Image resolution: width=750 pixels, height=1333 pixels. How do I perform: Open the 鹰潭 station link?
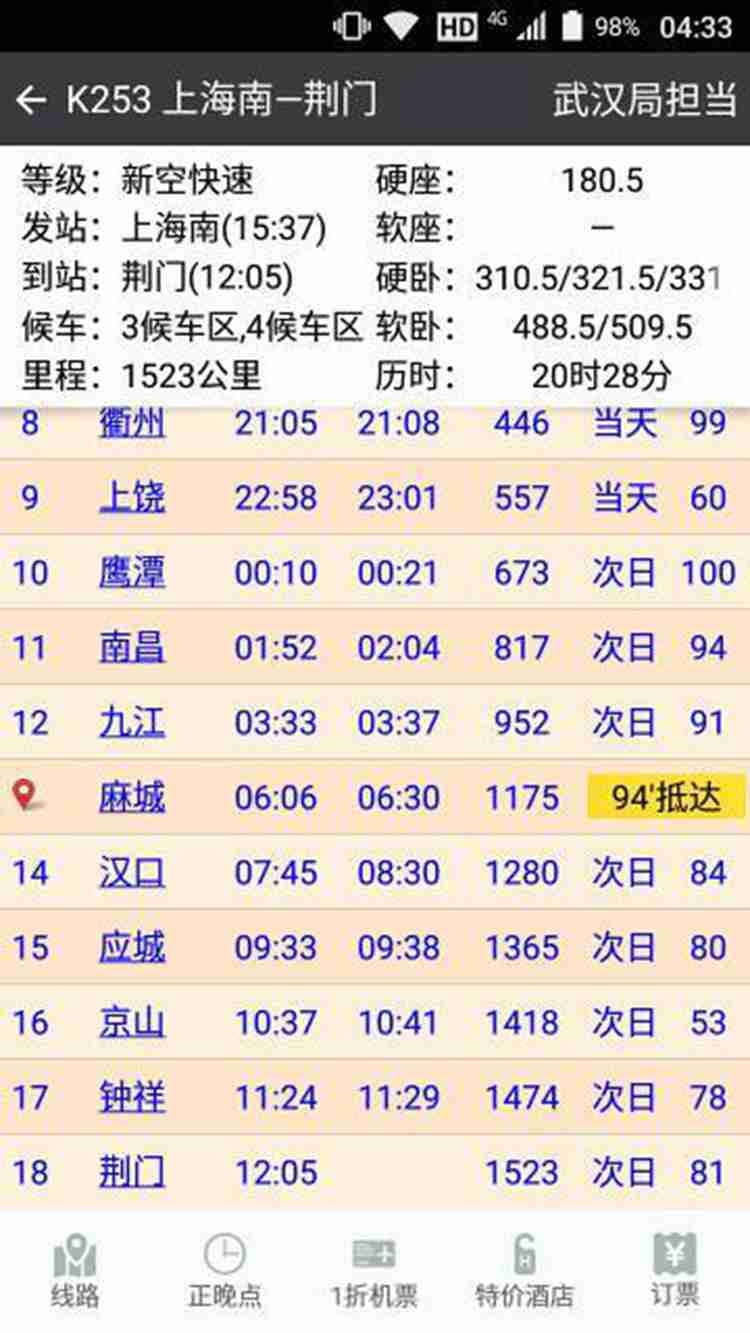(132, 573)
